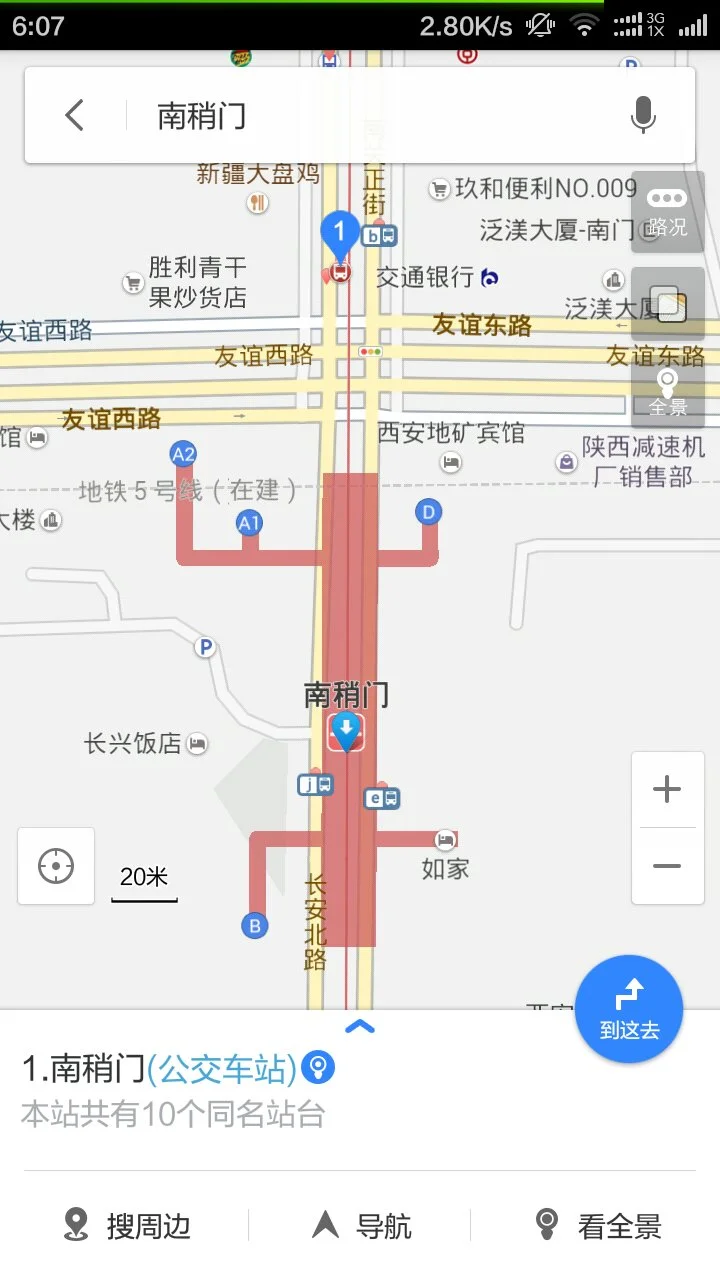The width and height of the screenshot is (720, 1280).
Task: Tap the voice search microphone icon
Action: (x=643, y=115)
